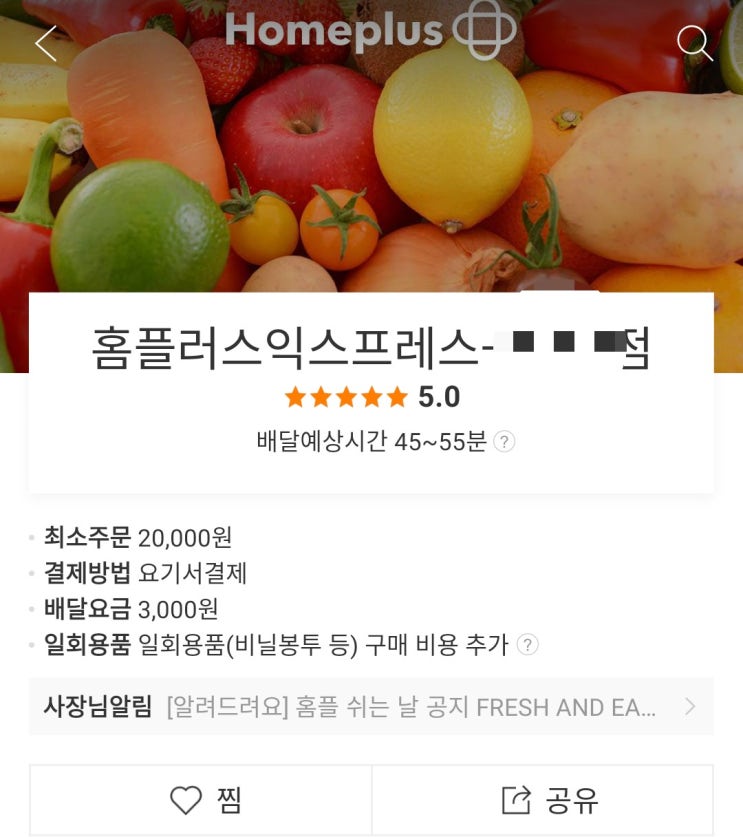Open the help icon beside 일회용품 구매 비용 추가

[x=528, y=645]
